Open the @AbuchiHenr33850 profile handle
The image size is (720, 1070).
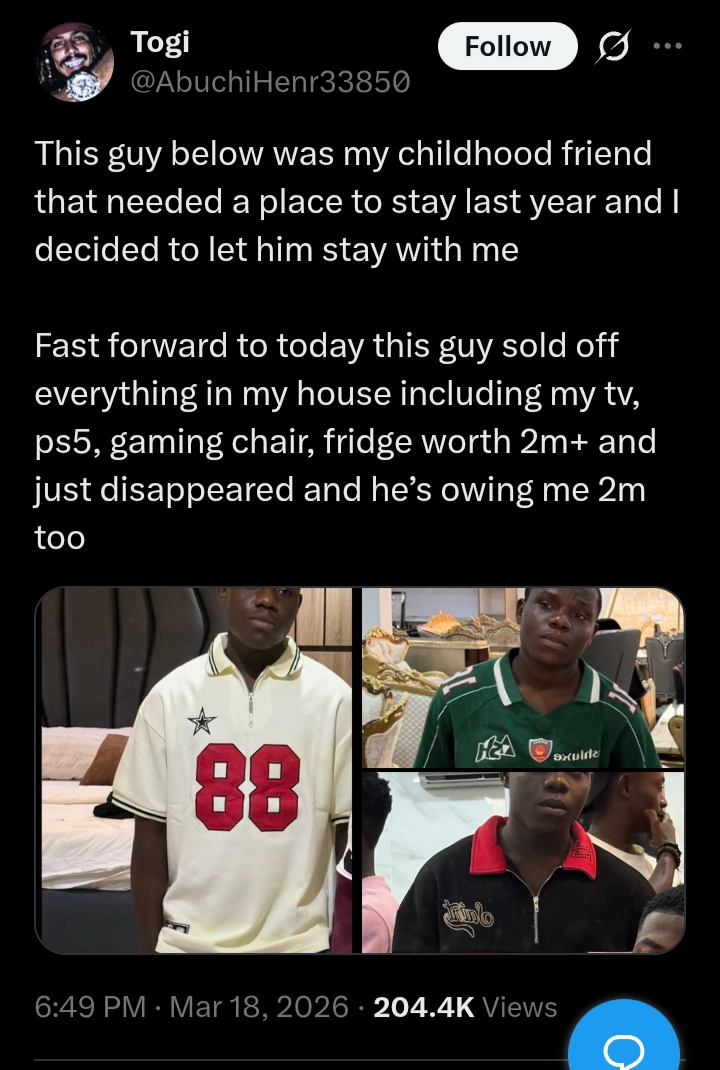tap(270, 82)
